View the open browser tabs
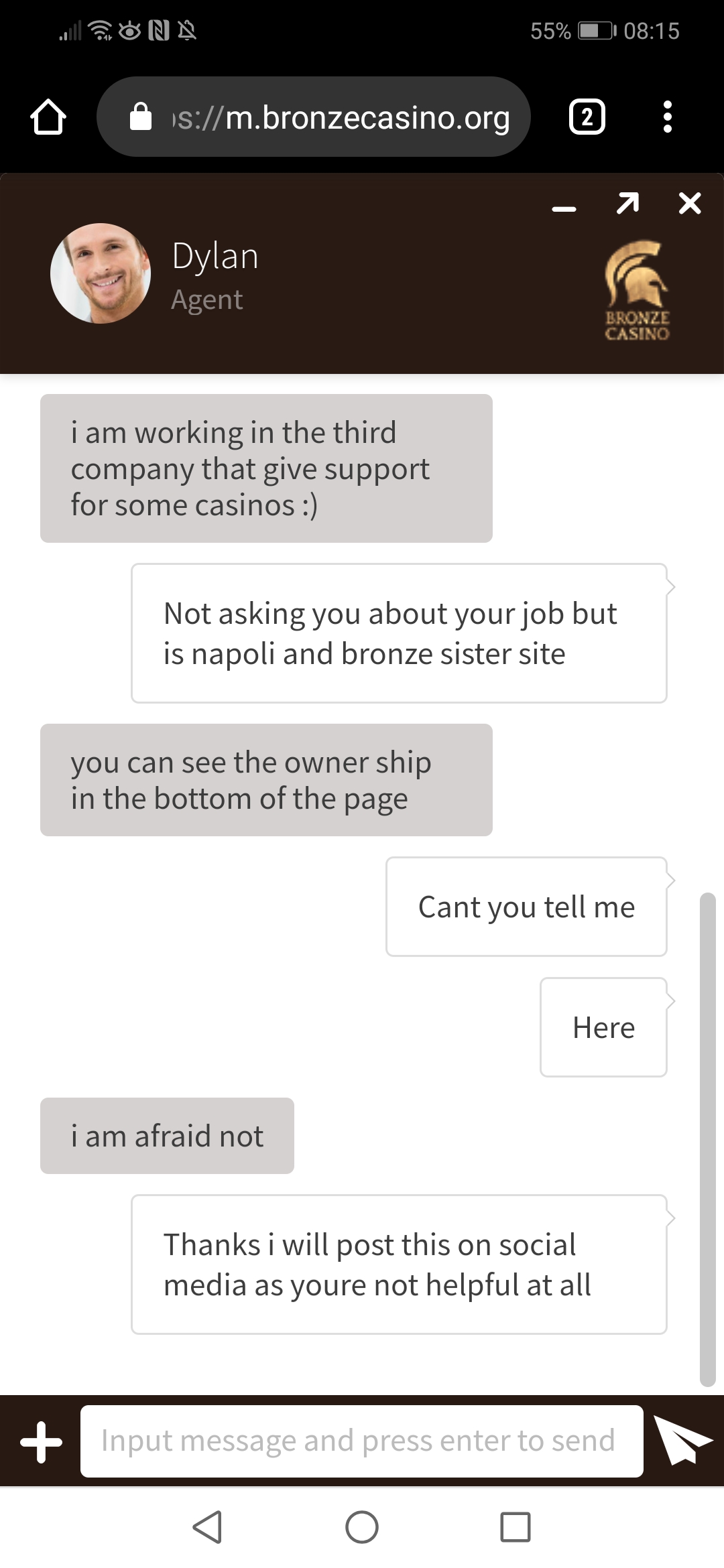The width and height of the screenshot is (724, 1568). [x=587, y=117]
